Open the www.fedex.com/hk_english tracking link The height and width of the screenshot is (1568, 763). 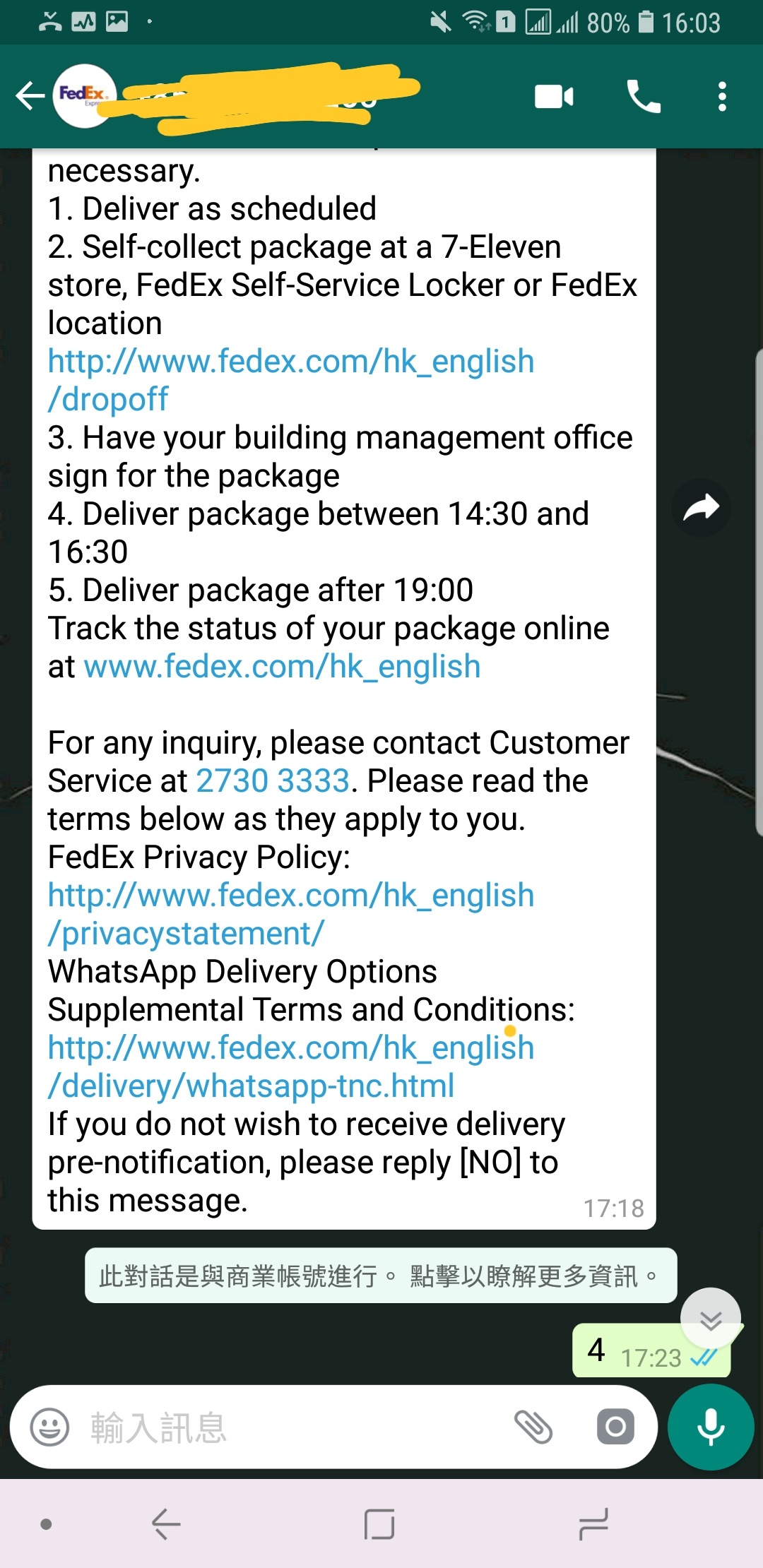tap(282, 666)
